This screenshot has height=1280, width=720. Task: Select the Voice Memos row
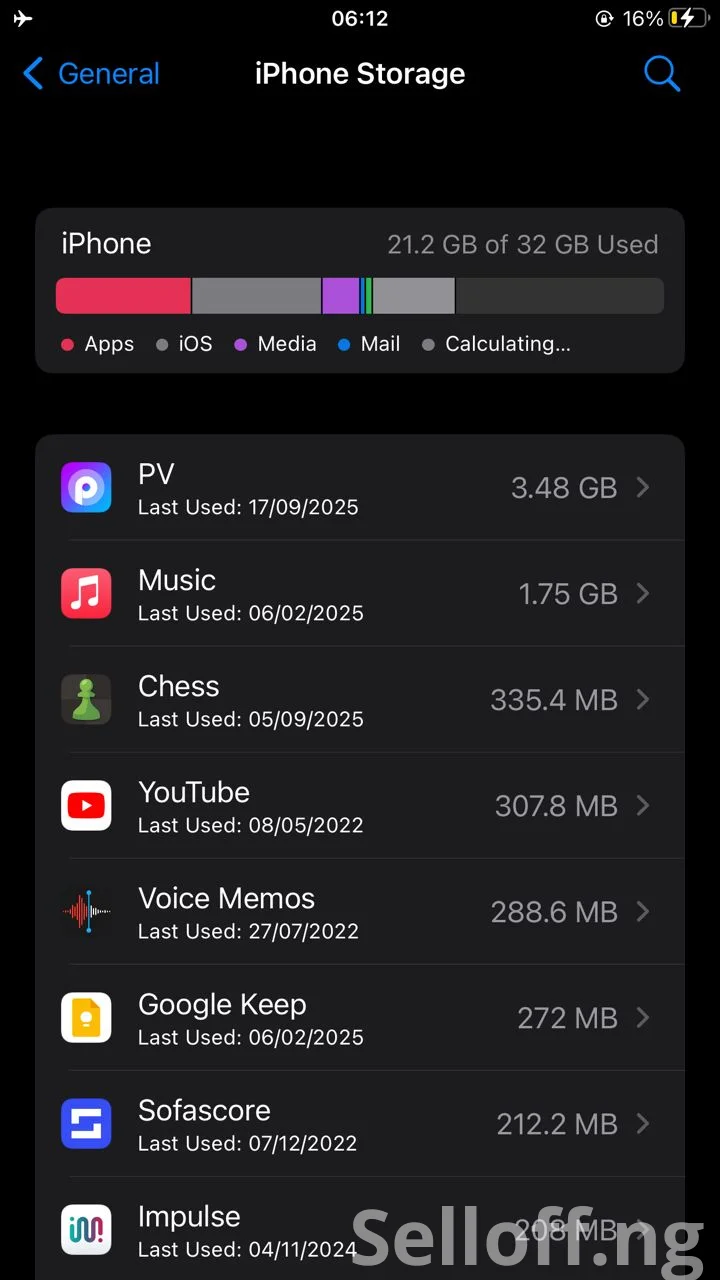tap(360, 912)
